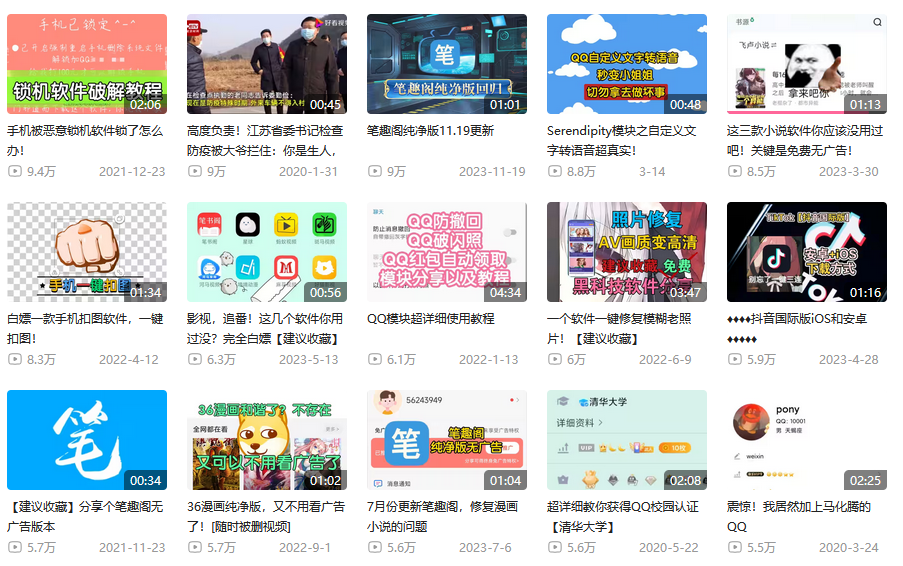Watch the Serendipity模块 文字转语音 video
The width and height of the screenshot is (903, 566).
(x=627, y=64)
